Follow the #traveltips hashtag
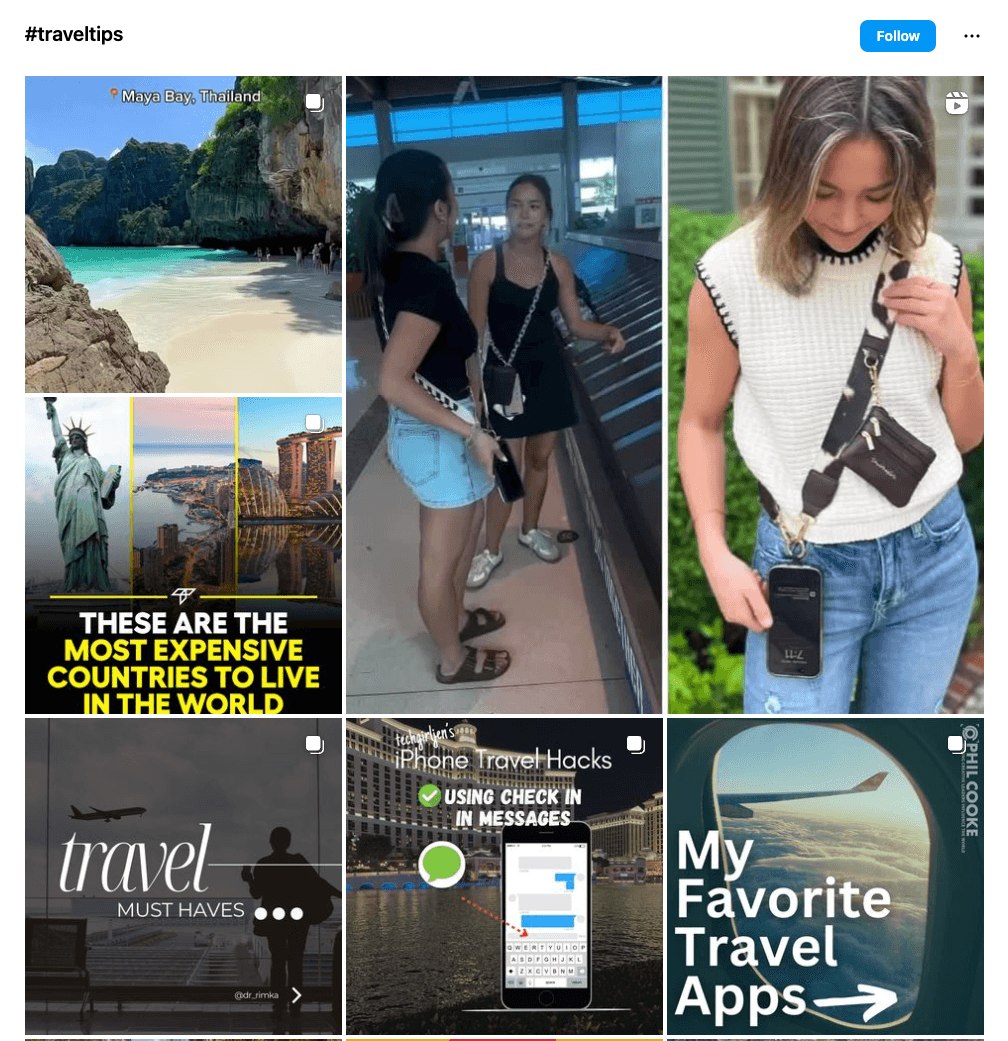 click(x=897, y=36)
